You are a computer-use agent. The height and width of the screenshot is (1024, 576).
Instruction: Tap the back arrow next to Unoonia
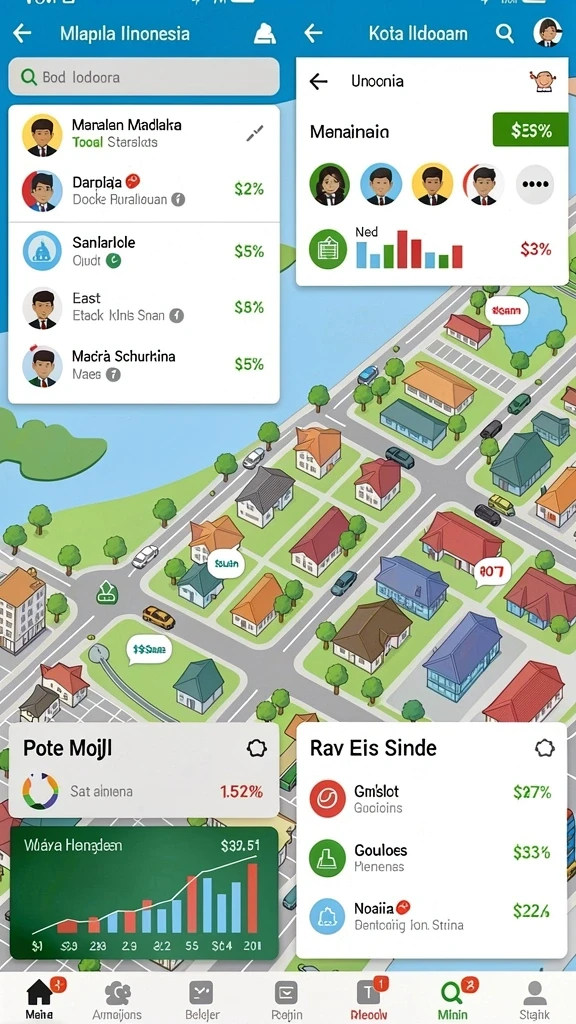[318, 82]
